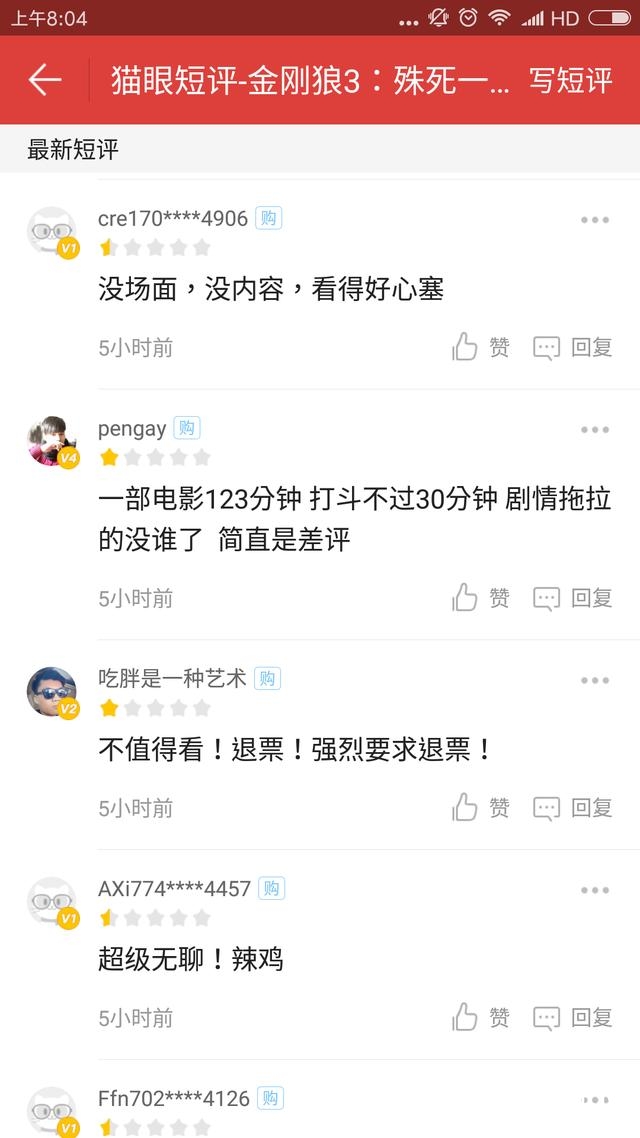Open overflow menu on cre170****4906's review
This screenshot has width=640, height=1138.
(595, 220)
